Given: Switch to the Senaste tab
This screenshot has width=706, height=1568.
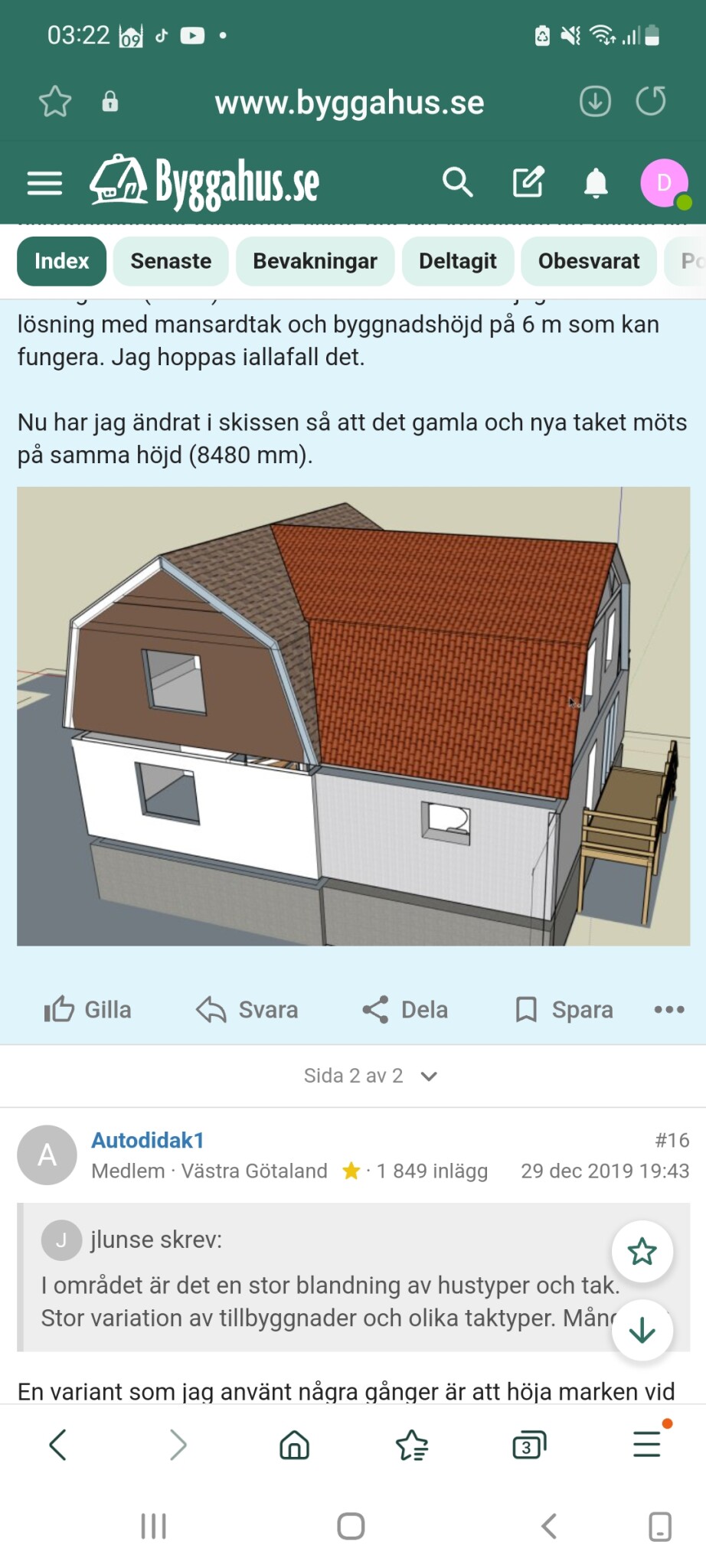Looking at the screenshot, I should pyautogui.click(x=171, y=261).
